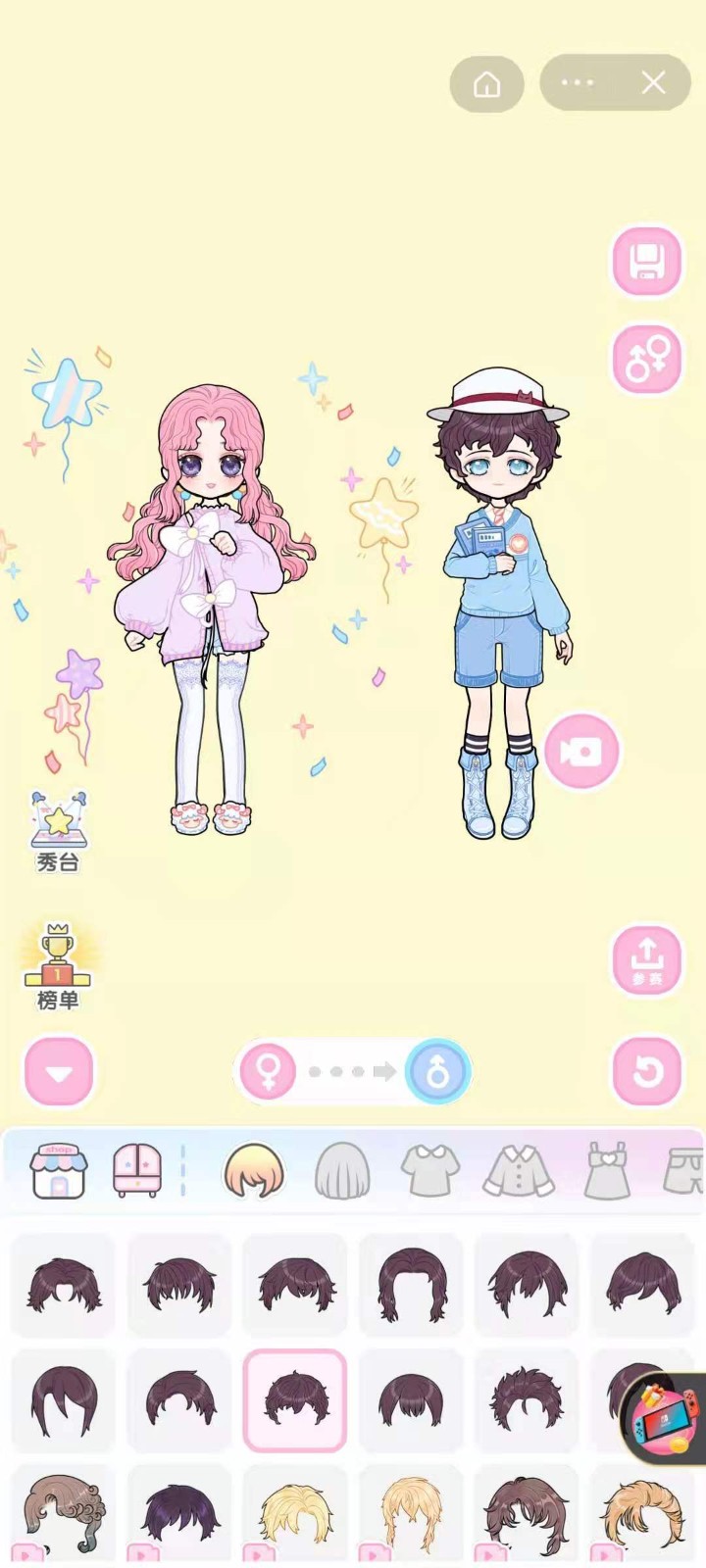This screenshot has width=706, height=1568.
Task: Open the three-dot more menu
Action: (x=578, y=83)
